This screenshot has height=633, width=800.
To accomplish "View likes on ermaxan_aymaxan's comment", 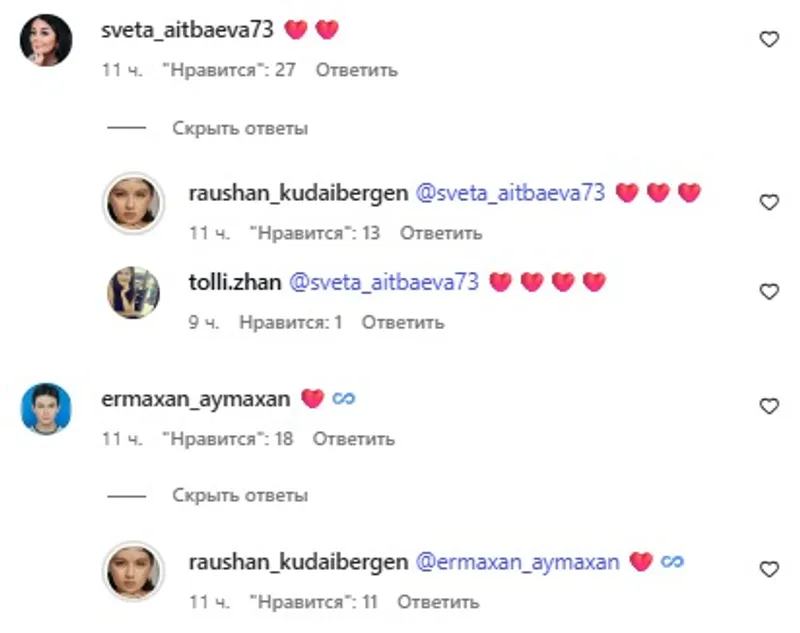I will 228,439.
